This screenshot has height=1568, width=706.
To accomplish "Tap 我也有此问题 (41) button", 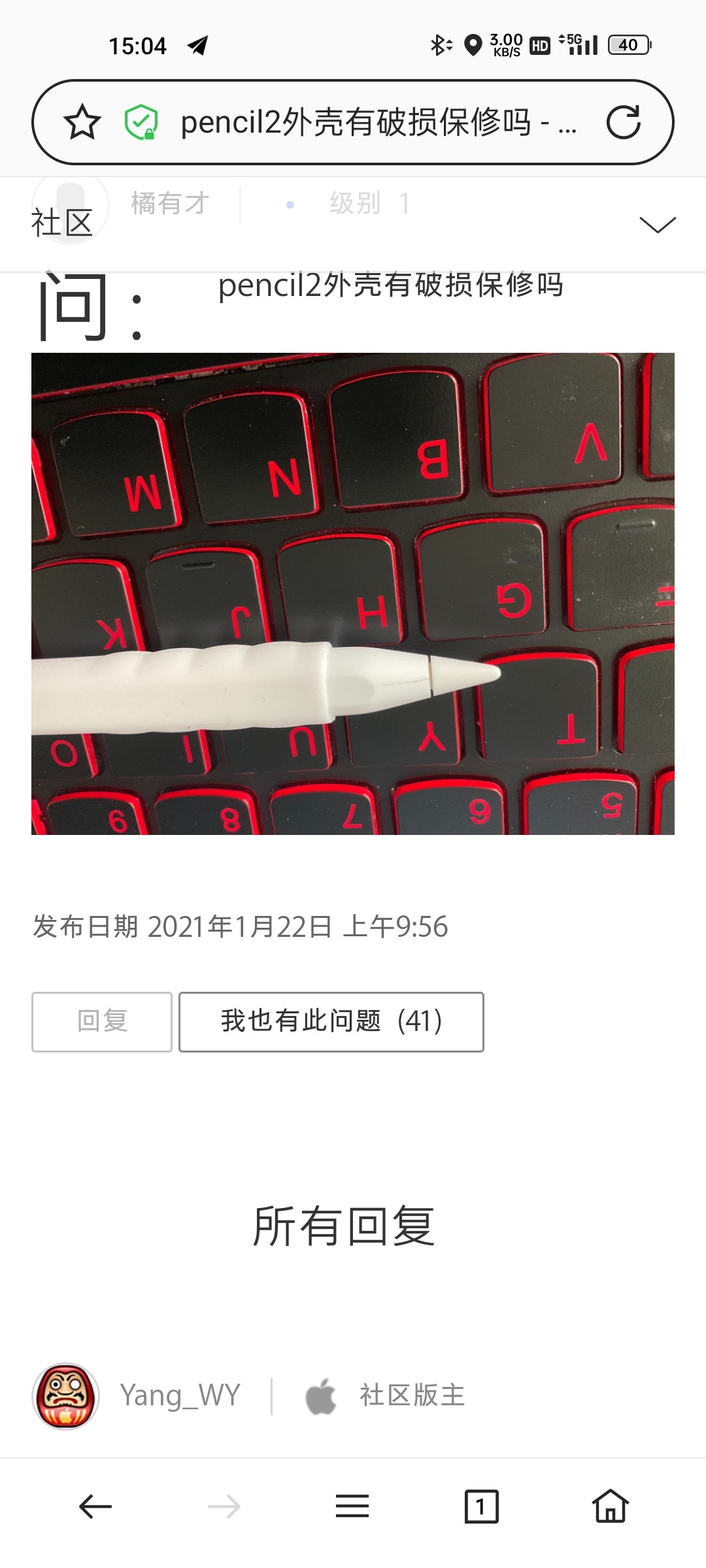I will (x=331, y=1022).
